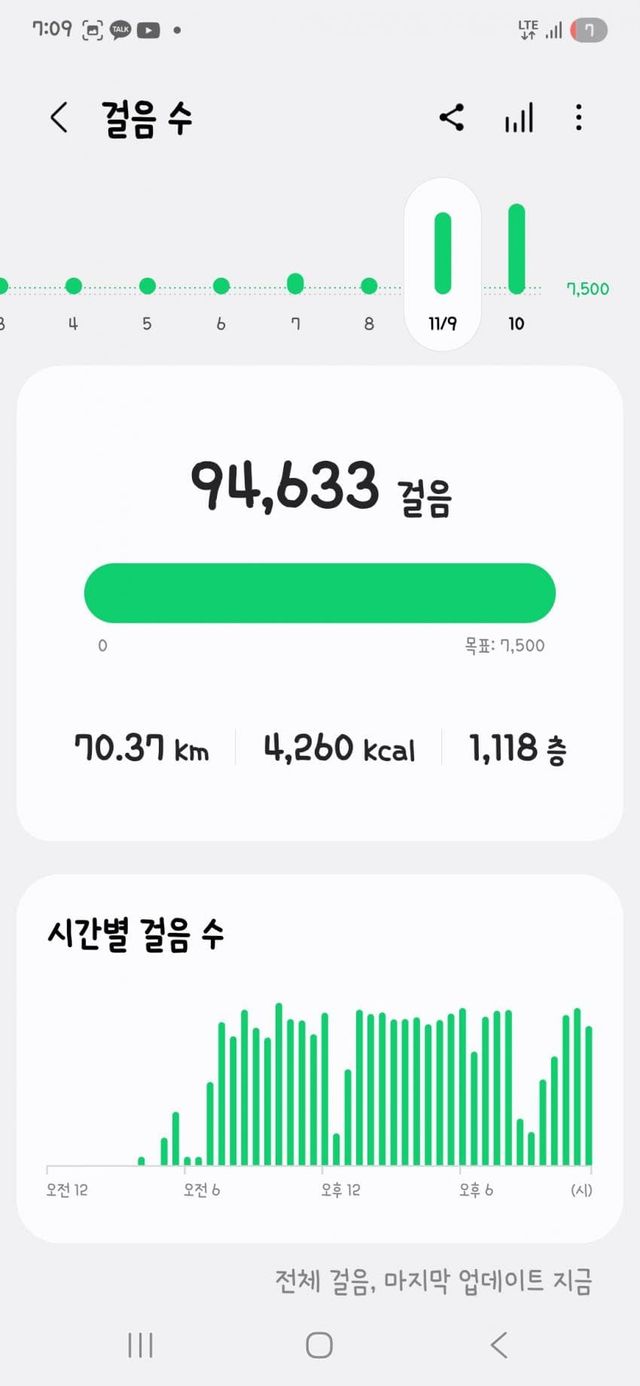The width and height of the screenshot is (640, 1386).
Task: Go back from the 걸음 수 screen
Action: [x=59, y=118]
